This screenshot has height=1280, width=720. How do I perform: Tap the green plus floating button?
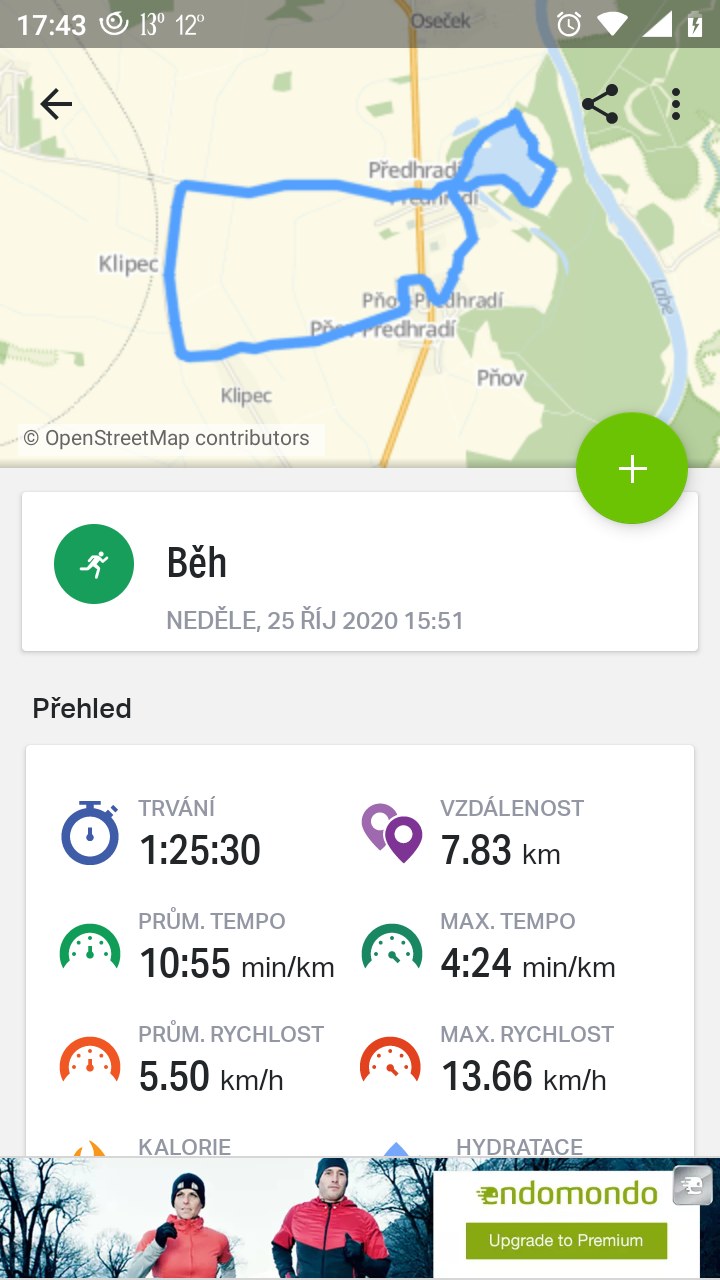point(632,468)
